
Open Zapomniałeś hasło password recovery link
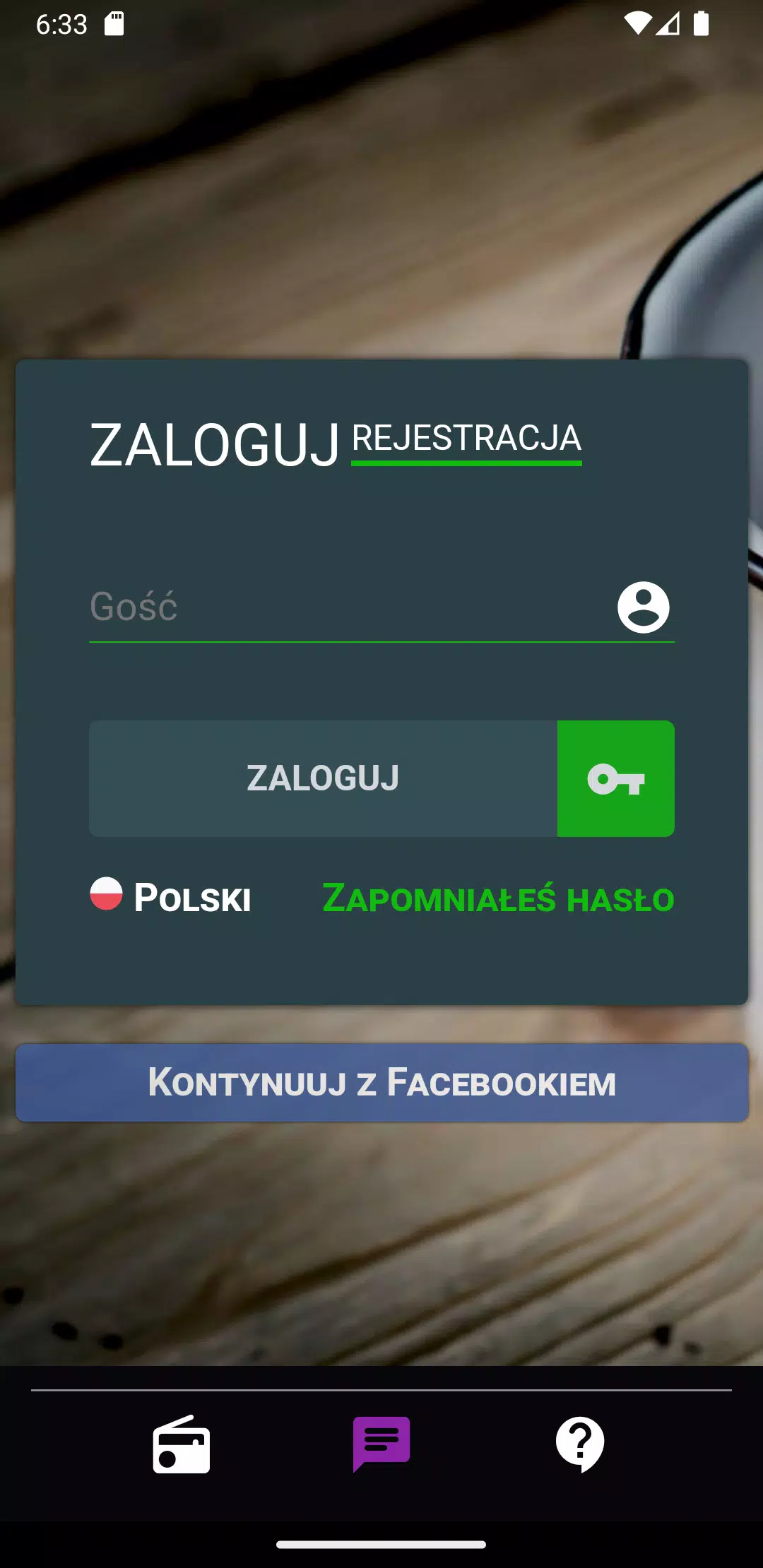tap(498, 898)
